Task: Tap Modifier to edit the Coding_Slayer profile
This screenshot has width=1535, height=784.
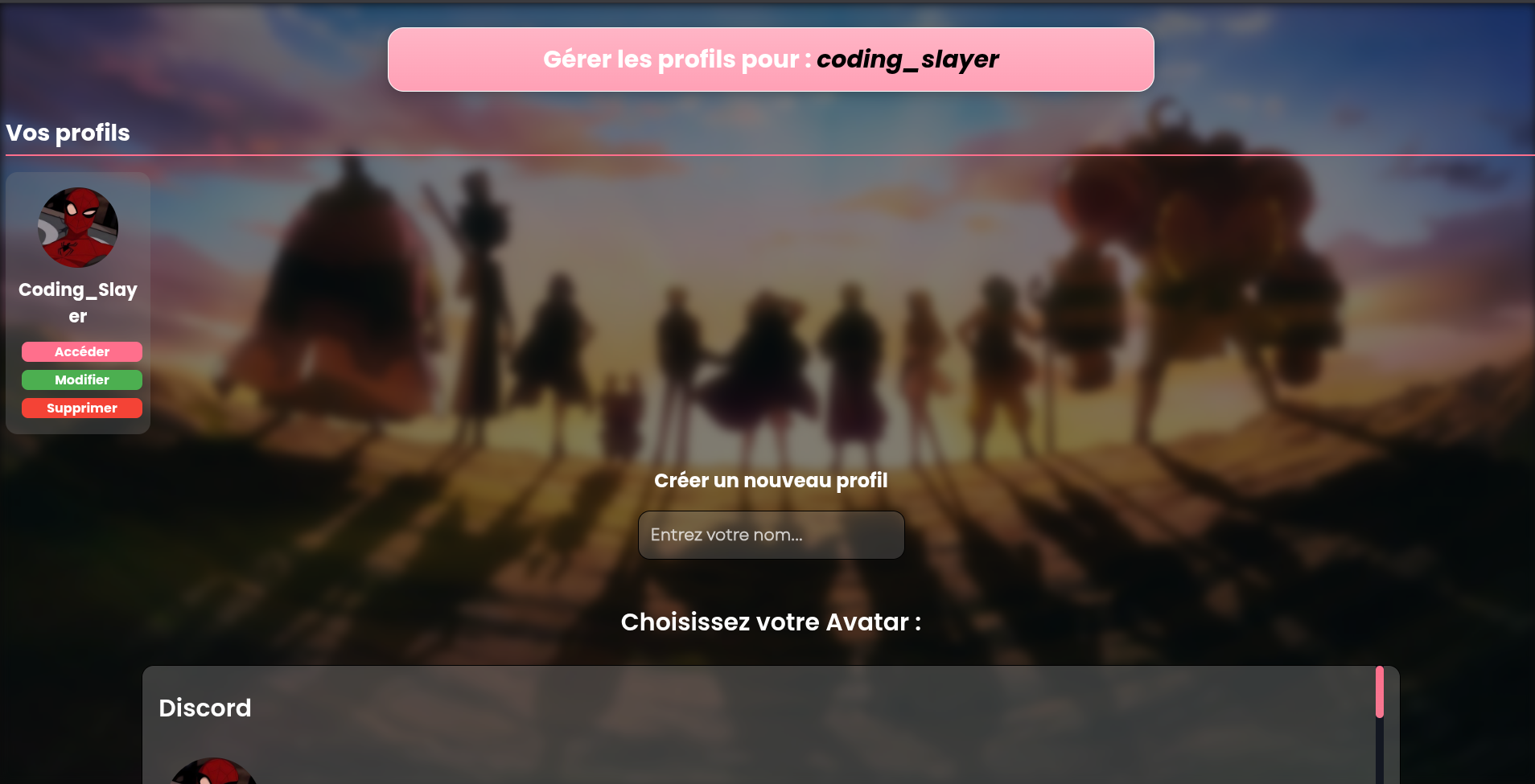Action: tap(82, 380)
